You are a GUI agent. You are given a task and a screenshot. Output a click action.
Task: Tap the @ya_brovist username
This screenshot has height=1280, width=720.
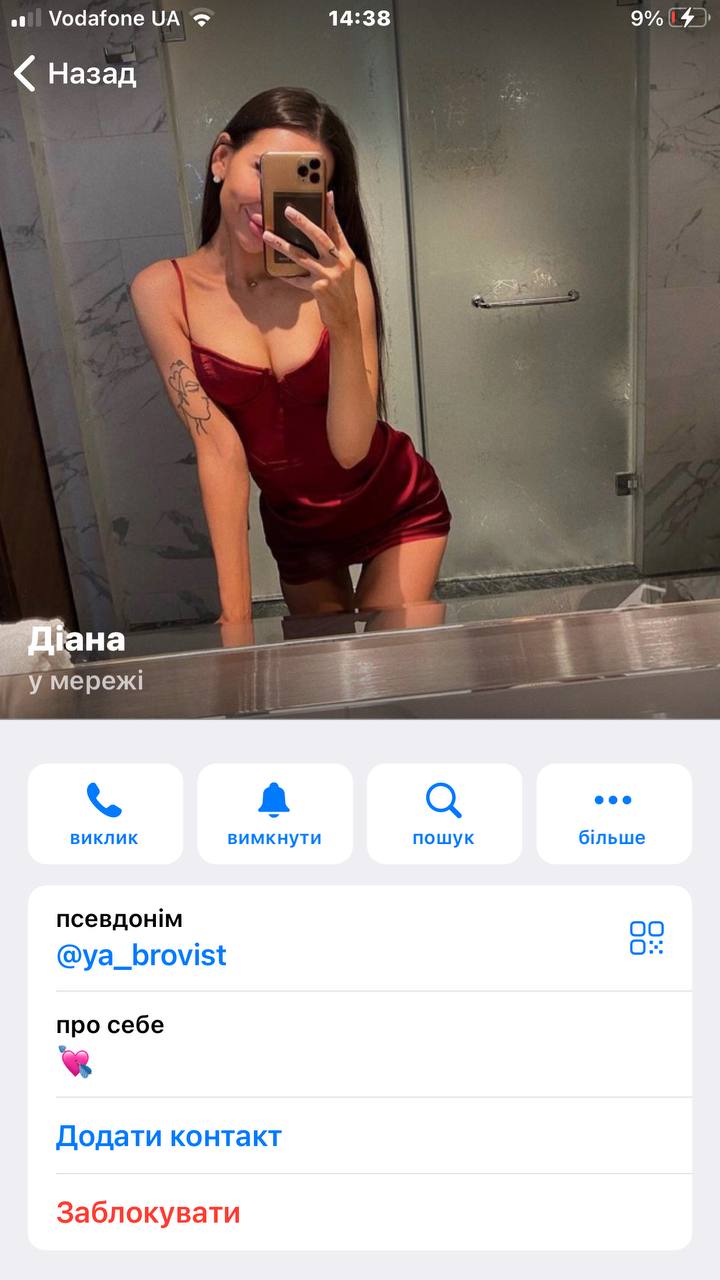point(141,955)
